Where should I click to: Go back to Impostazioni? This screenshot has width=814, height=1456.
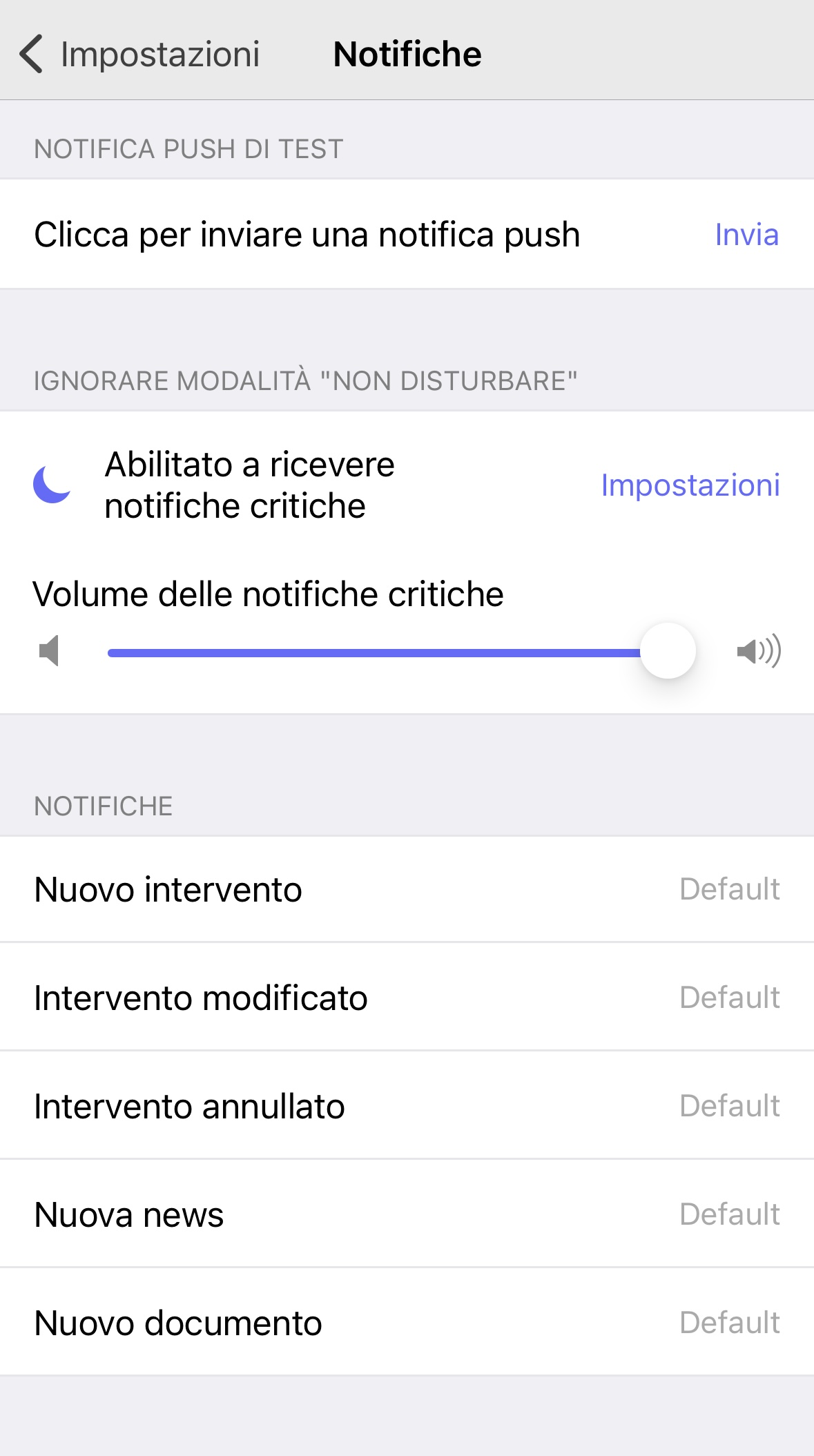click(x=139, y=54)
